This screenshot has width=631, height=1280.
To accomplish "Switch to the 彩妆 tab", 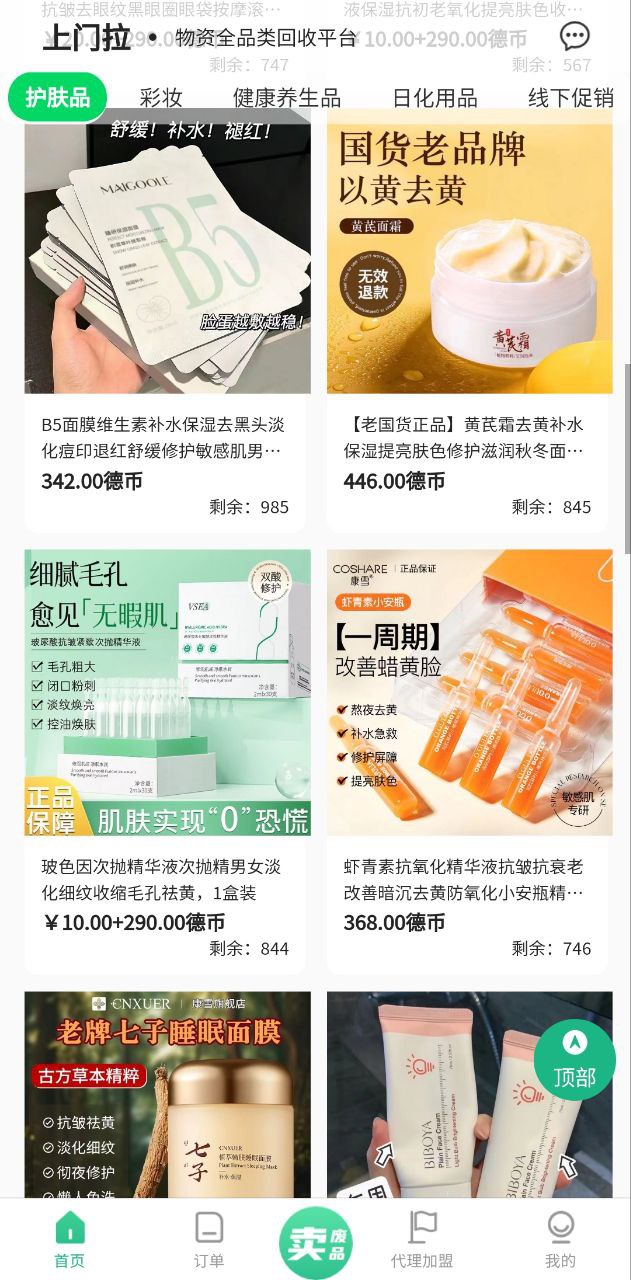I will click(x=161, y=98).
